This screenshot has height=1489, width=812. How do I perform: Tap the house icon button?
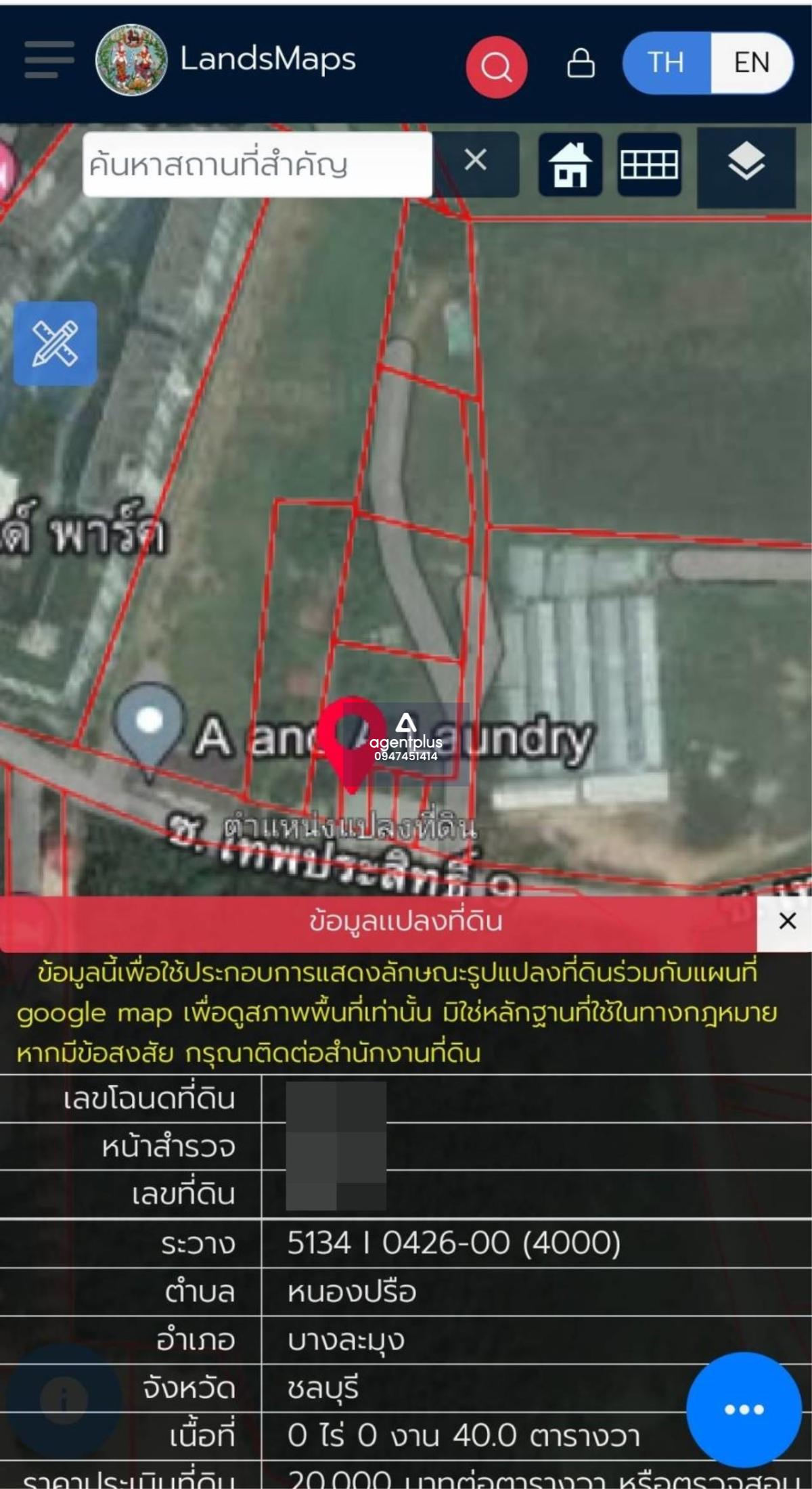point(570,164)
